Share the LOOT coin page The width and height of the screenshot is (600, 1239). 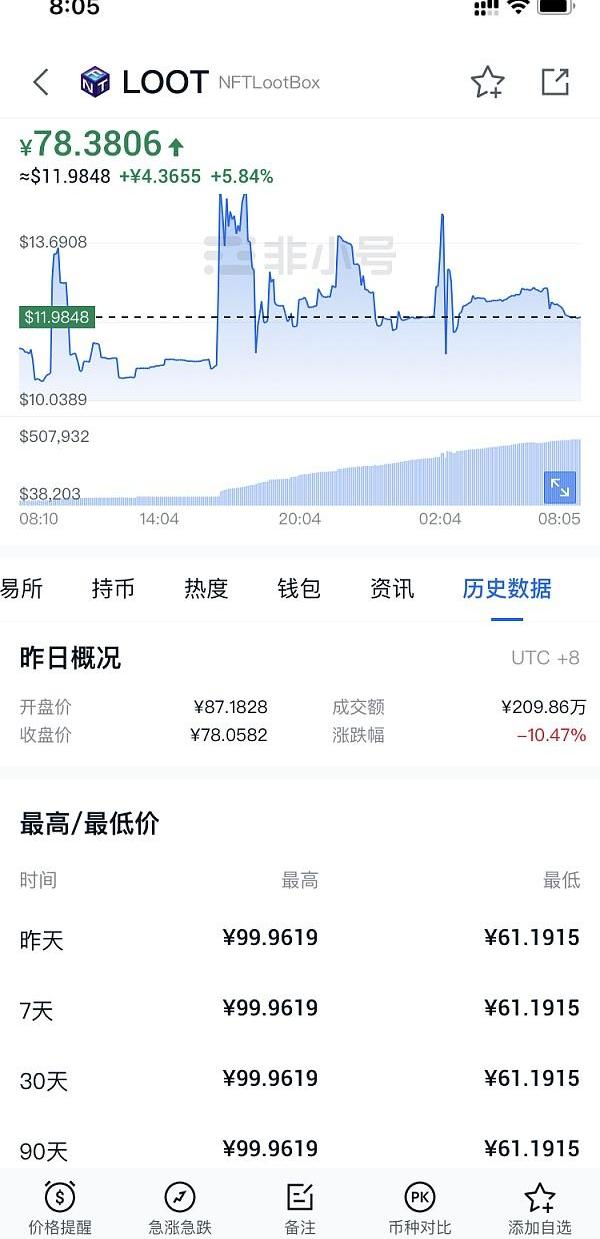(x=555, y=82)
